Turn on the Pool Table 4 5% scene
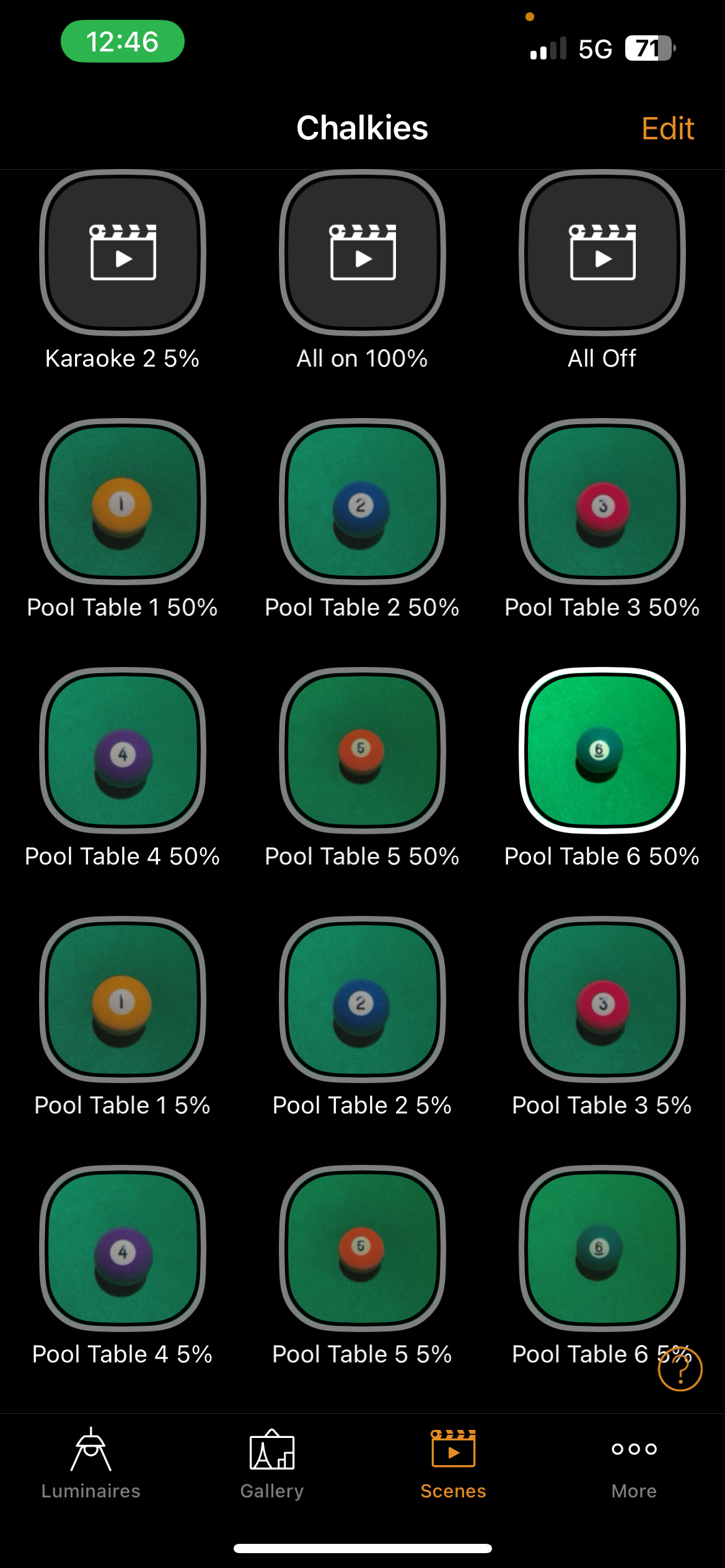 point(123,1248)
